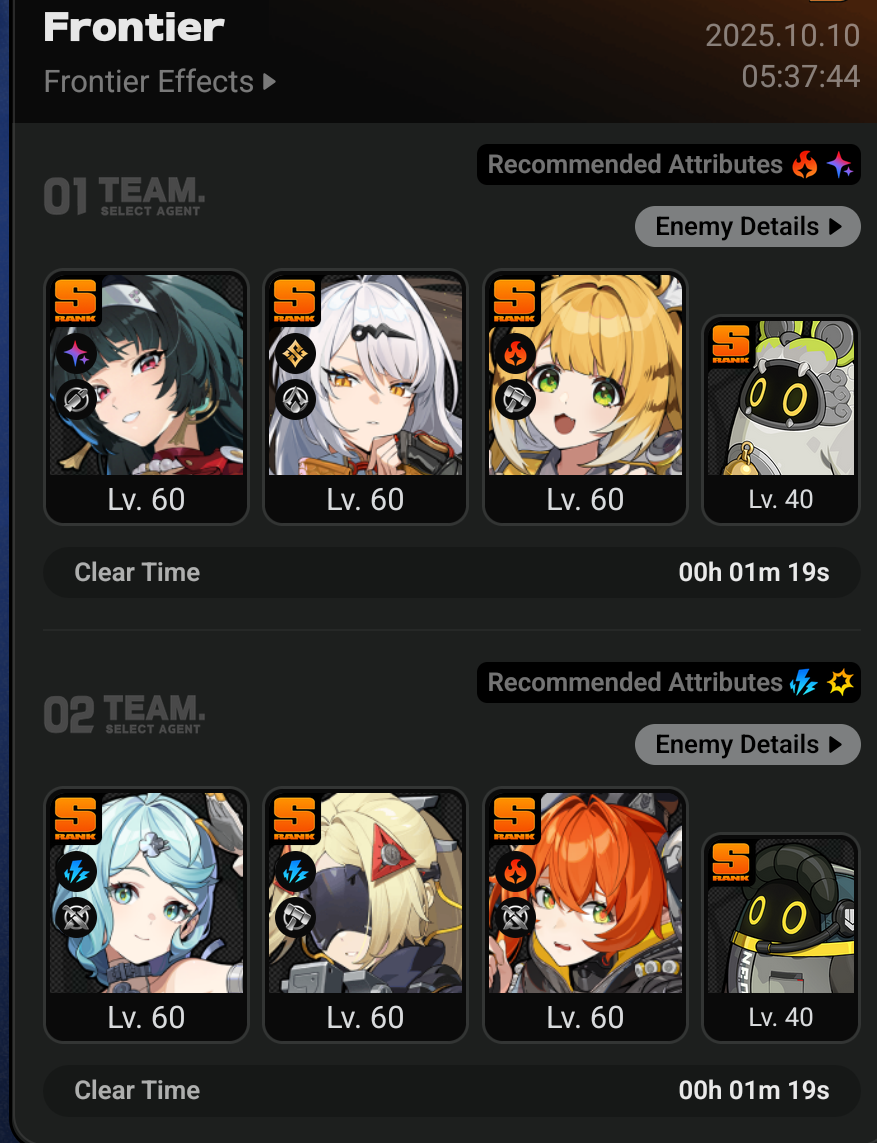
Task: View Enemy Details for Team 02
Action: tap(747, 744)
